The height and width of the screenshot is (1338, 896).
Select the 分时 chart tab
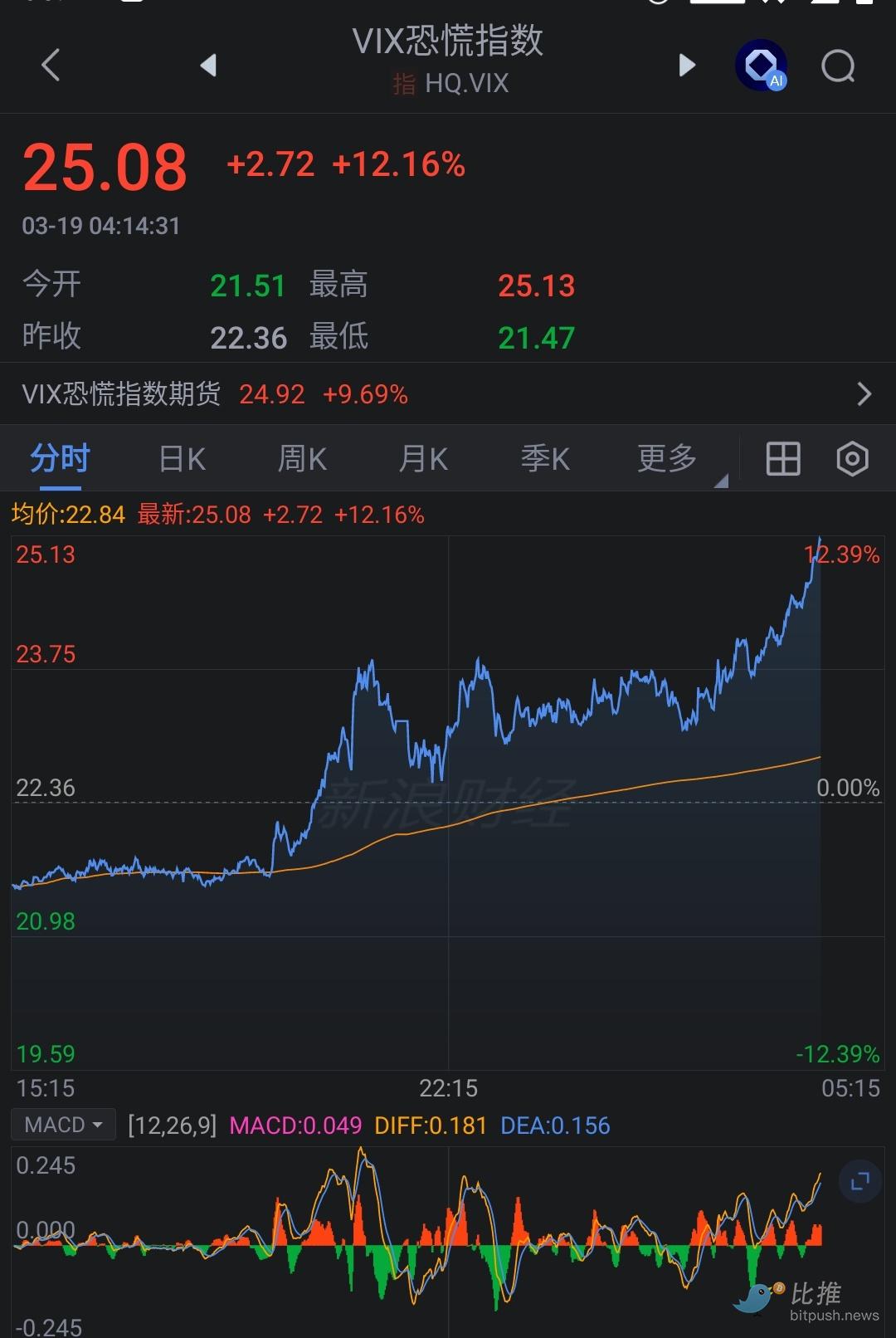tap(60, 458)
